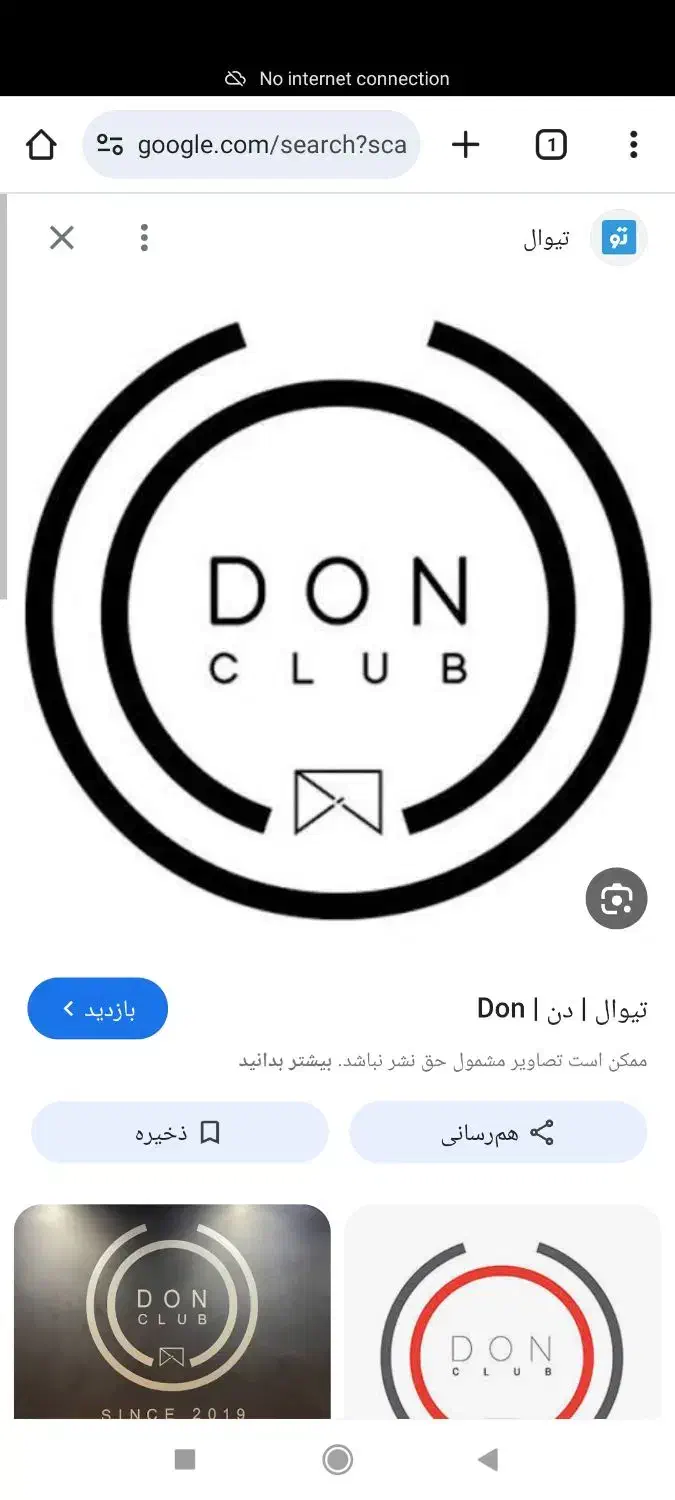Search this image with Google Lens
Screen dimensions: 675x1500
coord(616,898)
